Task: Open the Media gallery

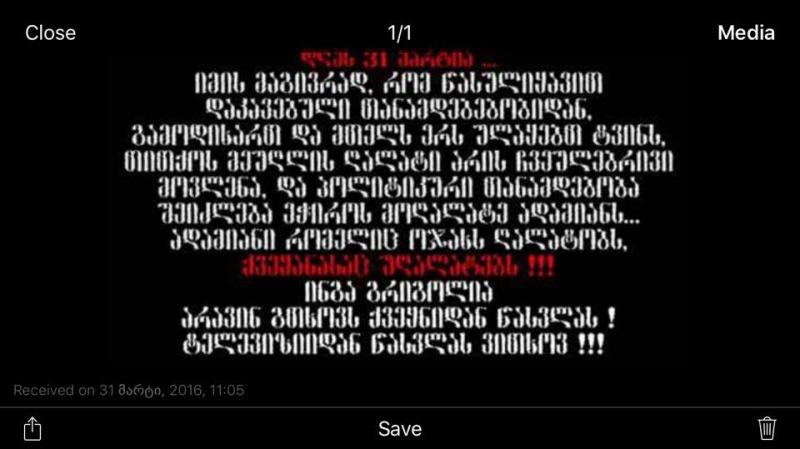Action: 745,33
